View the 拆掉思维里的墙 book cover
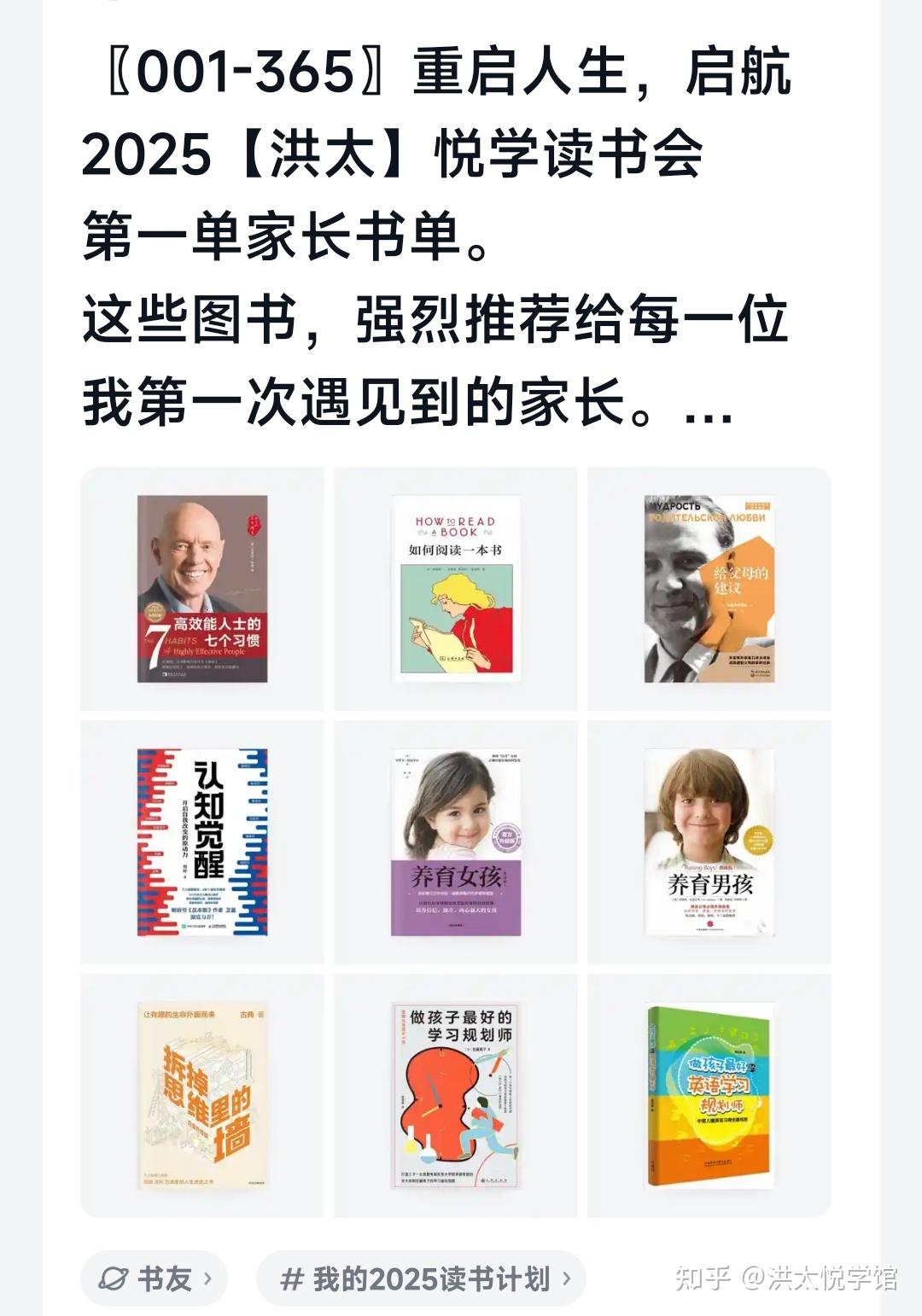Viewport: 922px width, 1316px height. pyautogui.click(x=202, y=1095)
